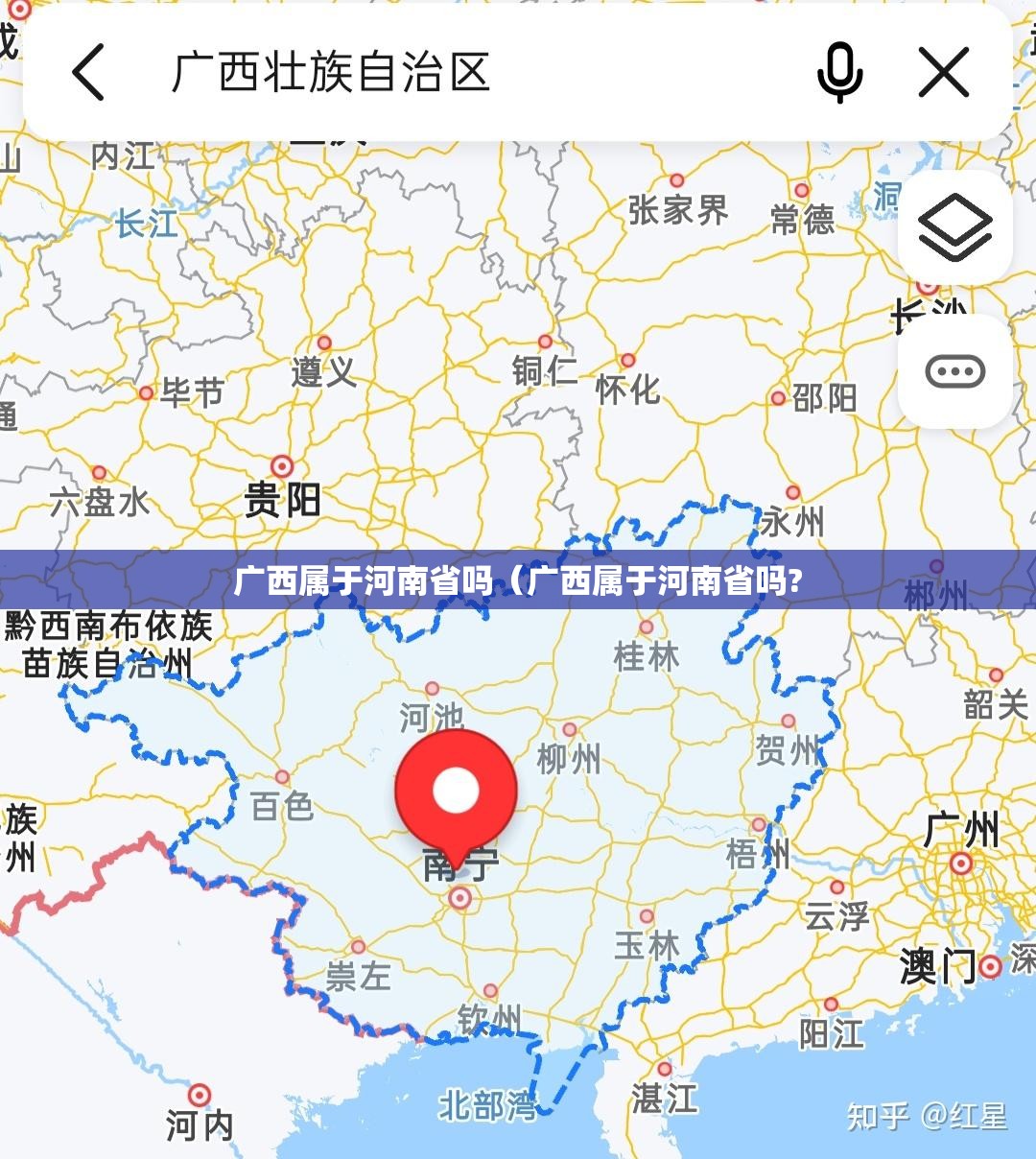The image size is (1036, 1159).
Task: Open the three-dot more options button
Action: tap(954, 371)
